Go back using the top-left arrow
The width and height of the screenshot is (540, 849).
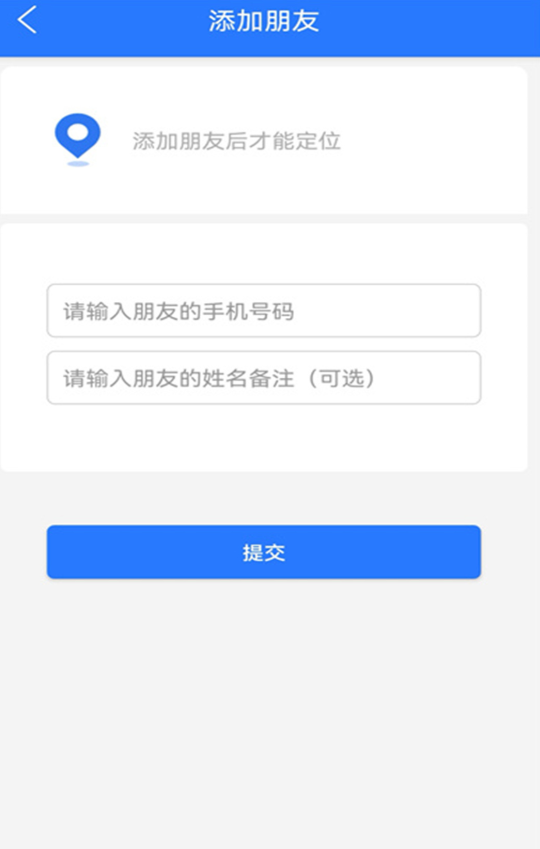pyautogui.click(x=27, y=20)
